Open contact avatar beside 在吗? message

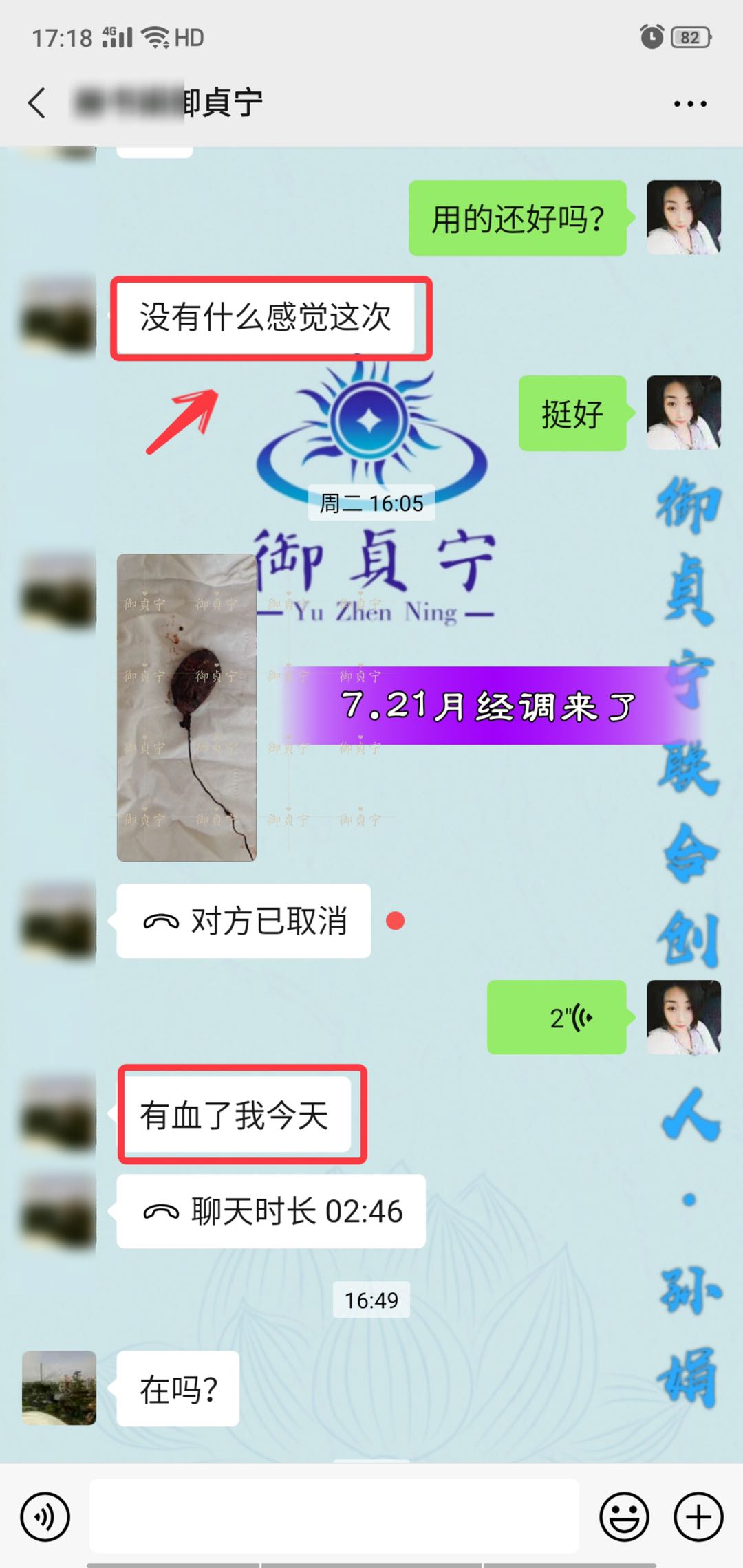point(59,1388)
